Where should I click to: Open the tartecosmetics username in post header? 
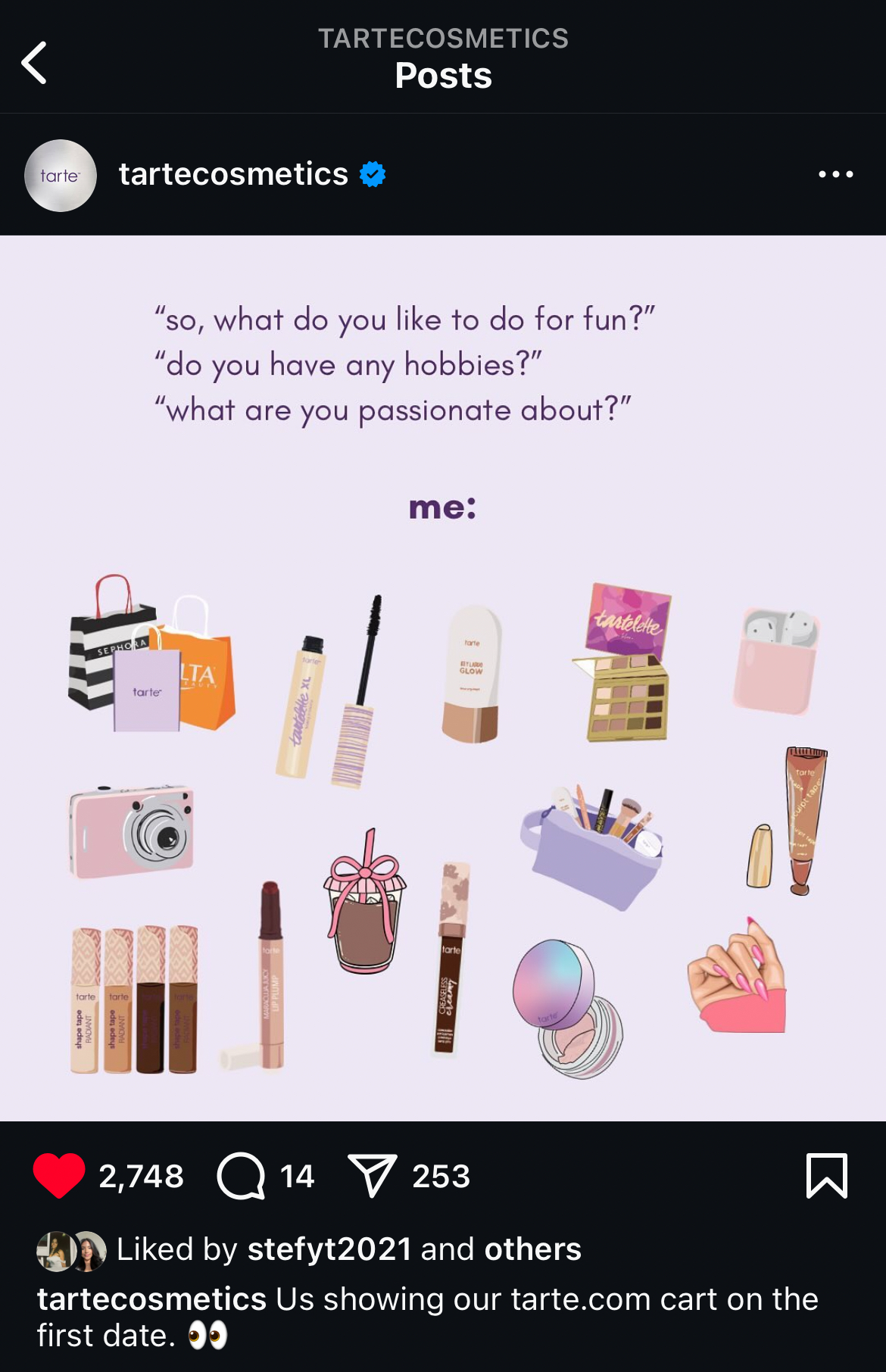click(x=233, y=174)
